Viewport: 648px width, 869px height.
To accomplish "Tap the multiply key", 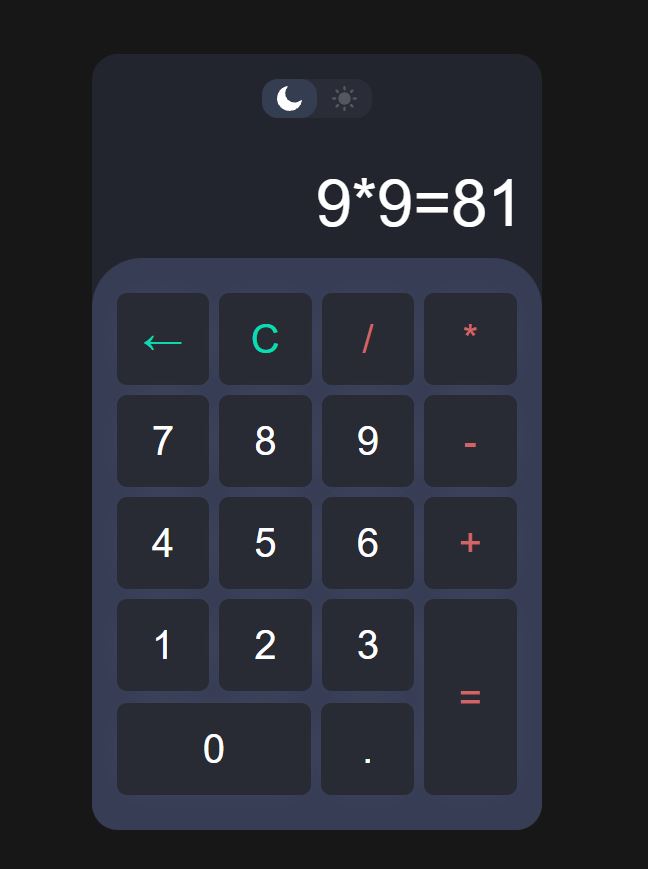I will [x=470, y=339].
